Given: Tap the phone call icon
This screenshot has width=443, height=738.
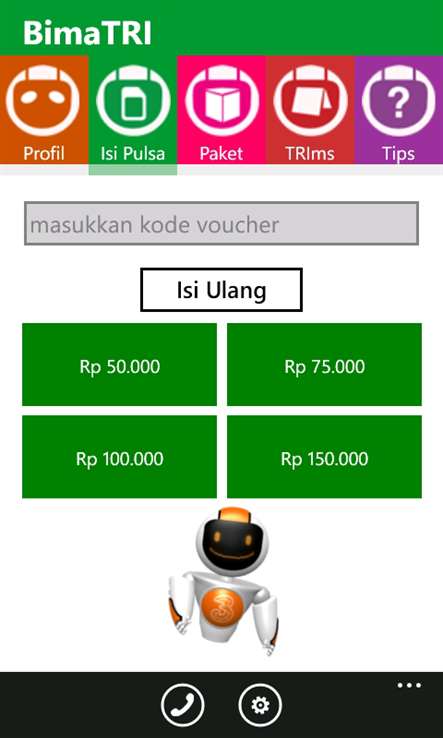Looking at the screenshot, I should pos(183,705).
